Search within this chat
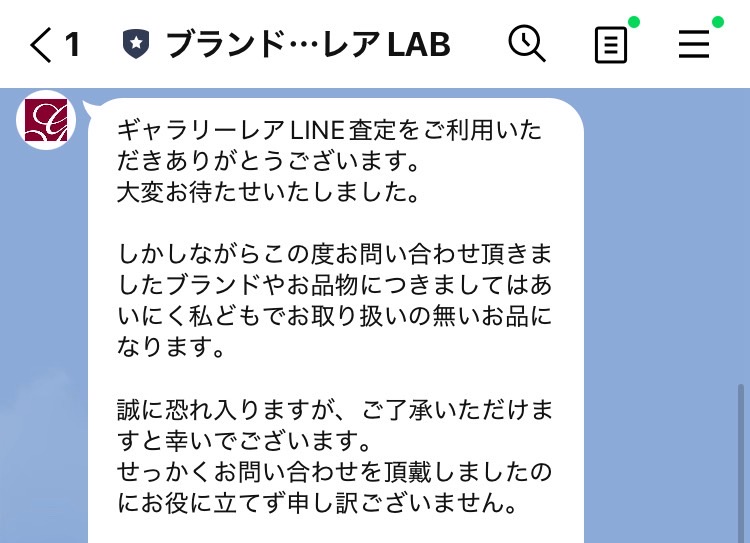The width and height of the screenshot is (750, 543). 526,44
